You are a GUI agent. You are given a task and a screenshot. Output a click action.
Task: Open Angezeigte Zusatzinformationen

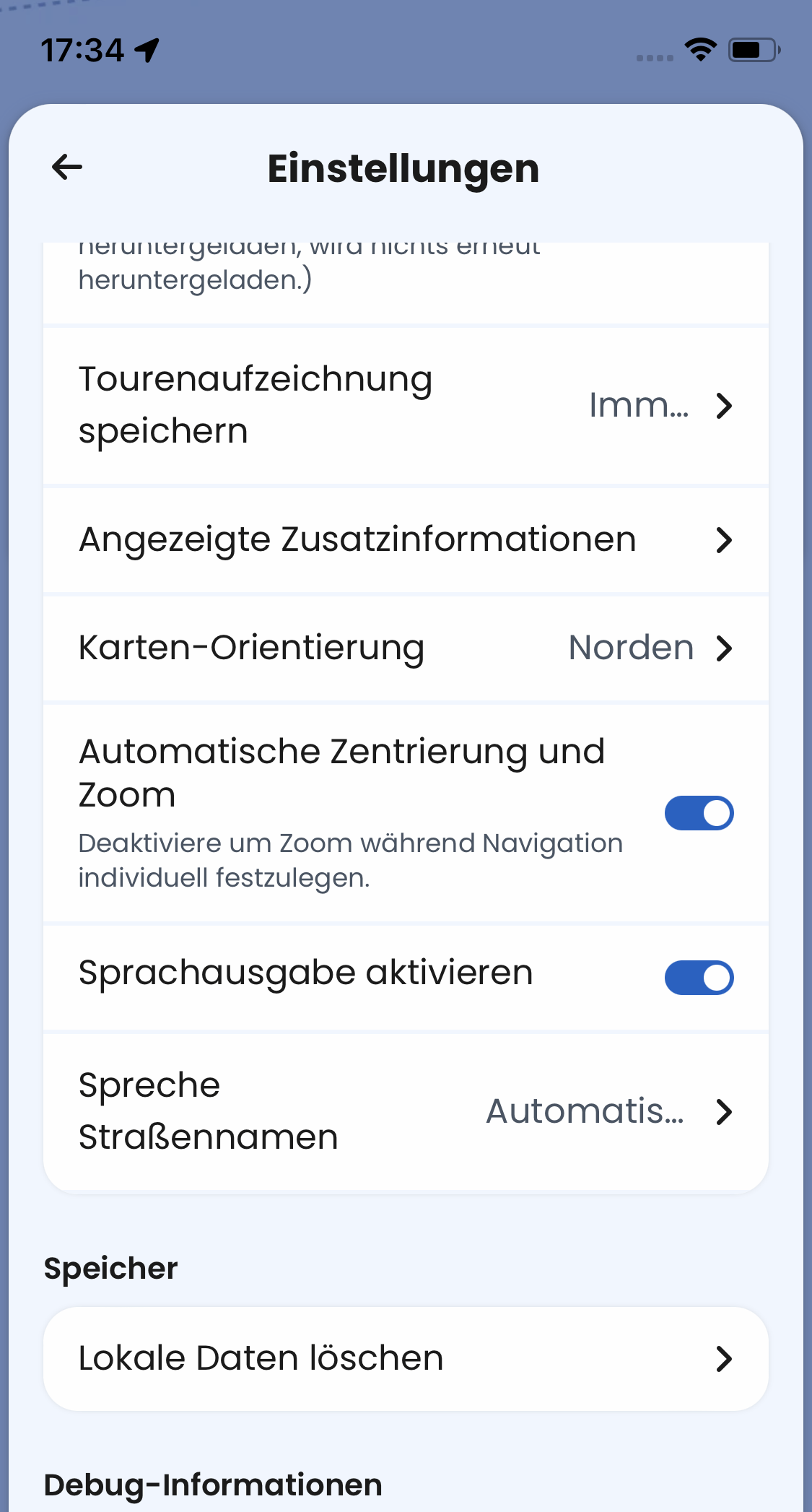[406, 539]
